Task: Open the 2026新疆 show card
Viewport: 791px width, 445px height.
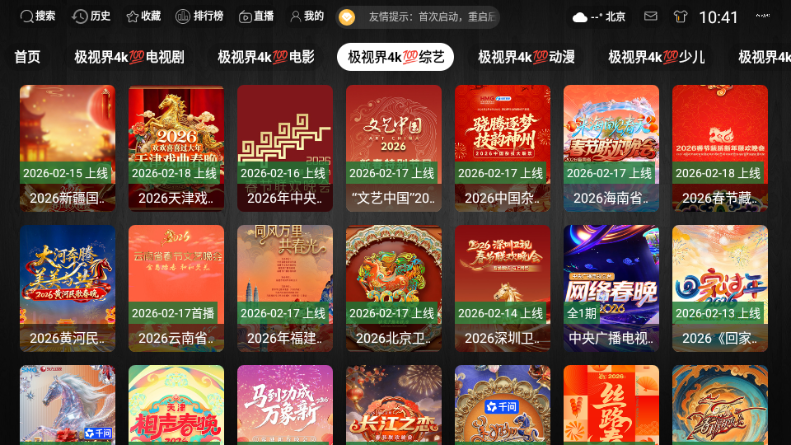Action: click(x=67, y=147)
